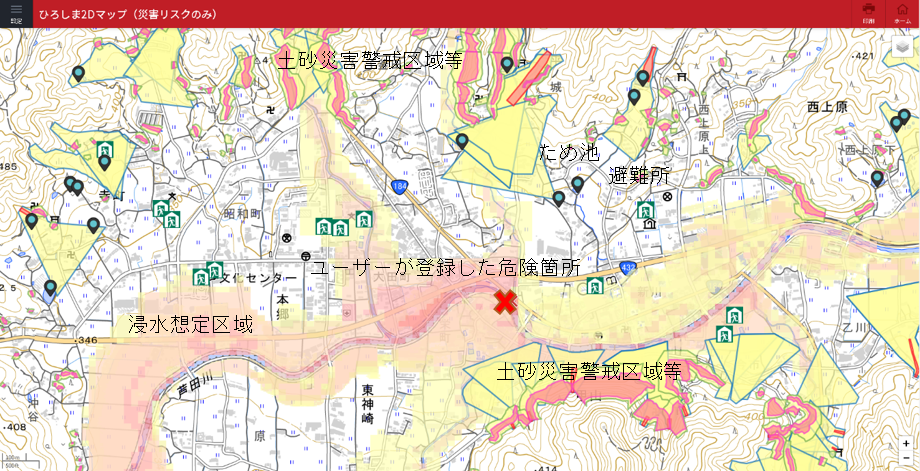Screen dimensions: 920x471
Task: Zoom in with the plus button
Action: (x=906, y=443)
